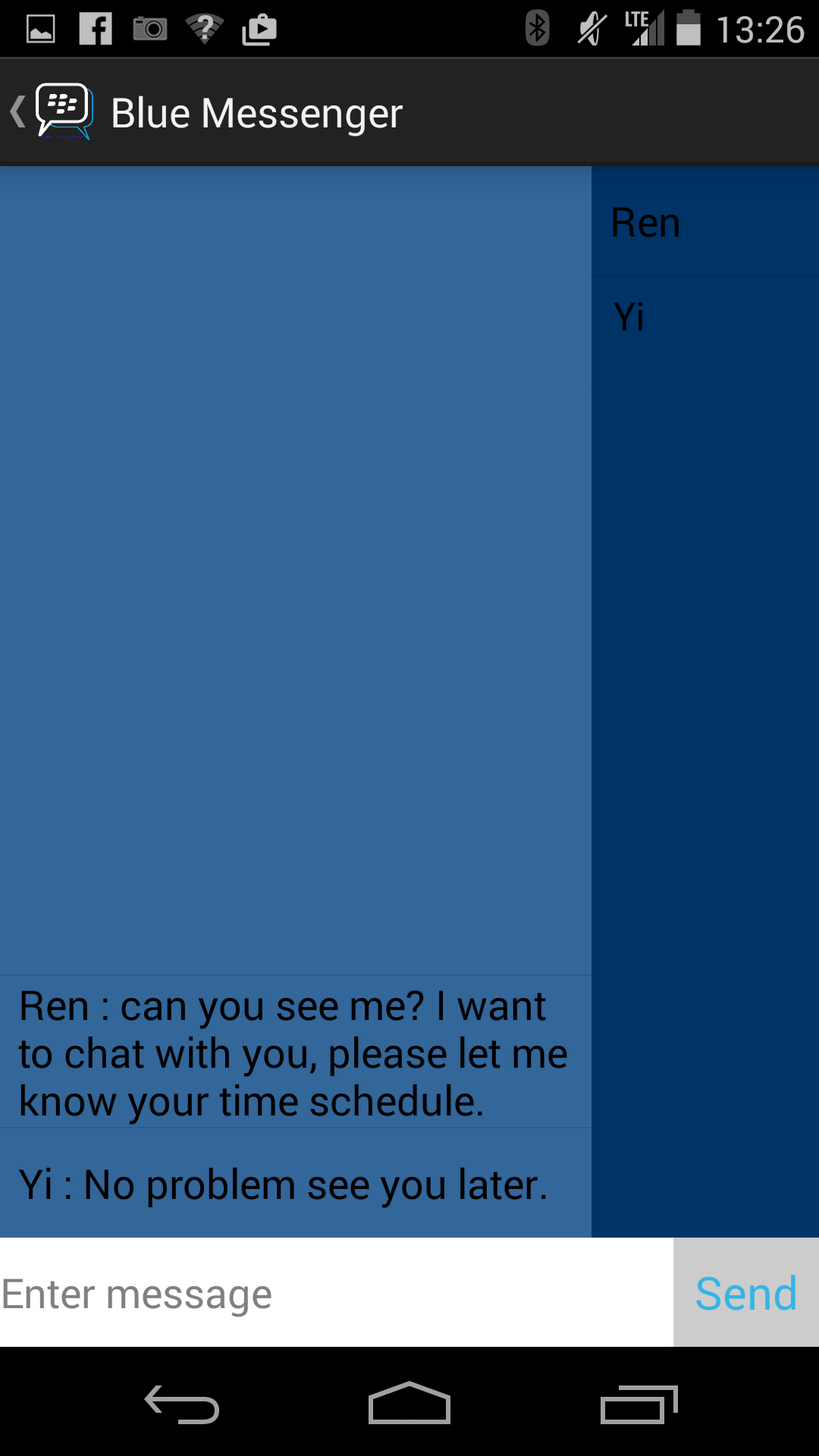Tap the Send button
819x1456 pixels.
(x=746, y=1294)
